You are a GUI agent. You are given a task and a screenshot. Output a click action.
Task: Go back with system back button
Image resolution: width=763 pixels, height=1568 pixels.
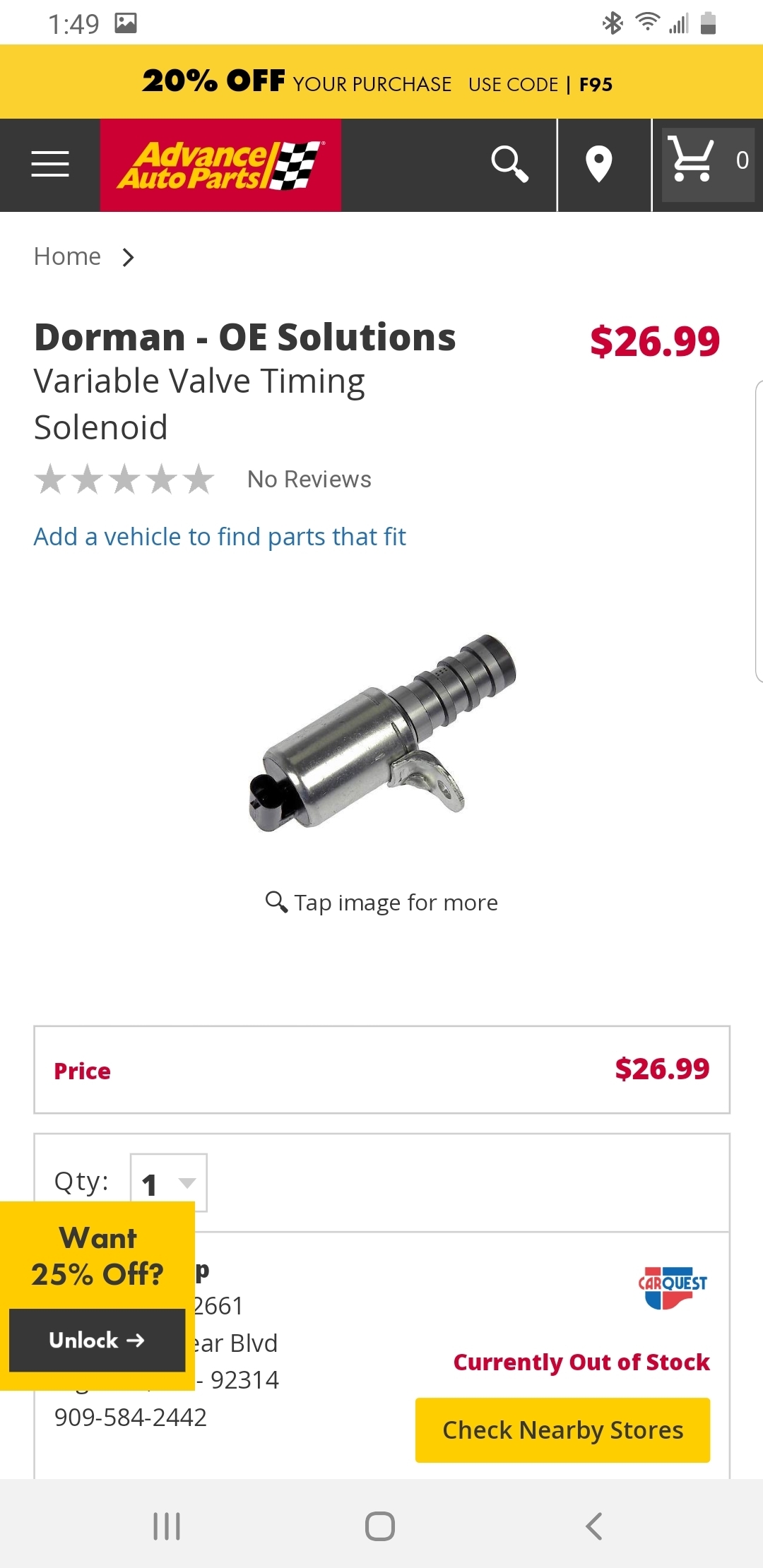point(594,1526)
